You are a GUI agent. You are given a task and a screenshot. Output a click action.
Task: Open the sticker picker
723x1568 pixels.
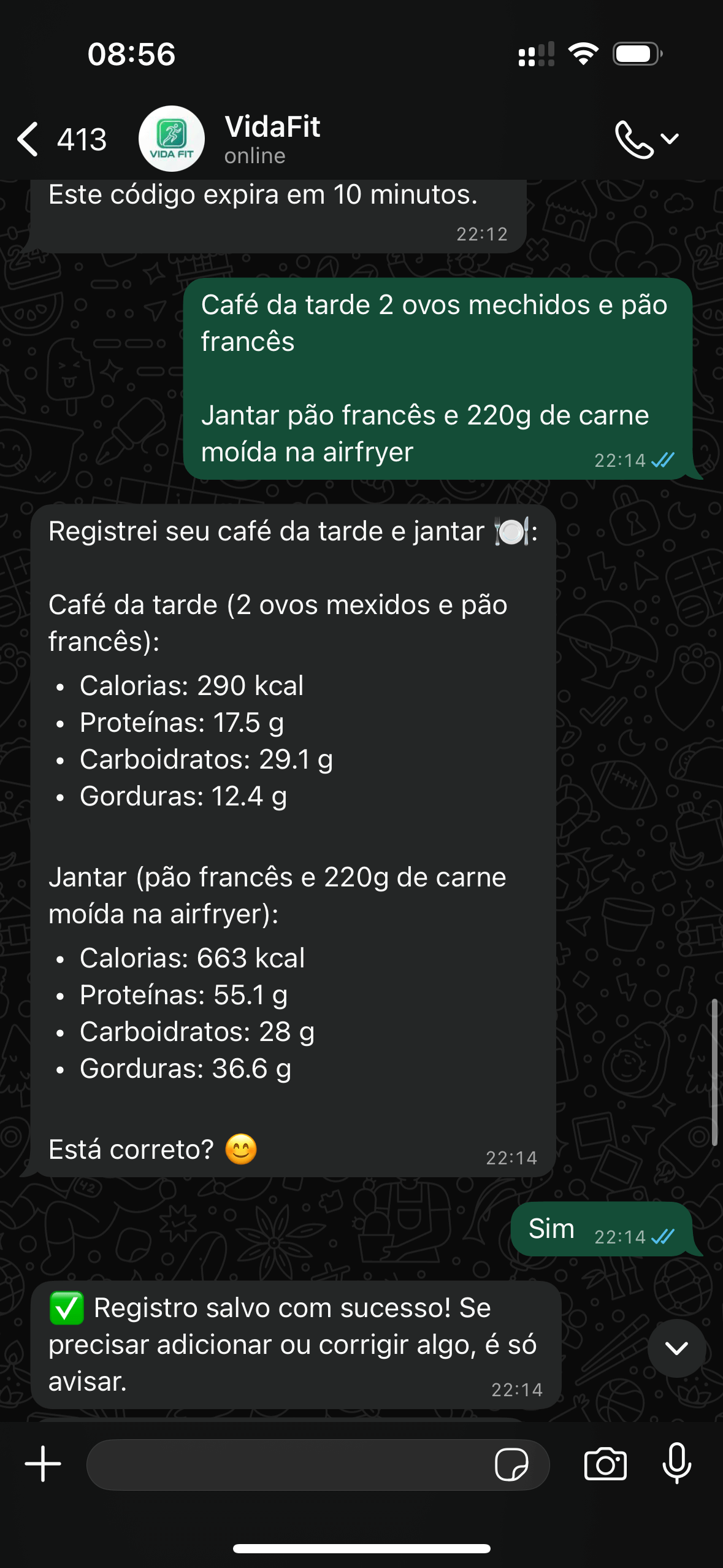[511, 1465]
